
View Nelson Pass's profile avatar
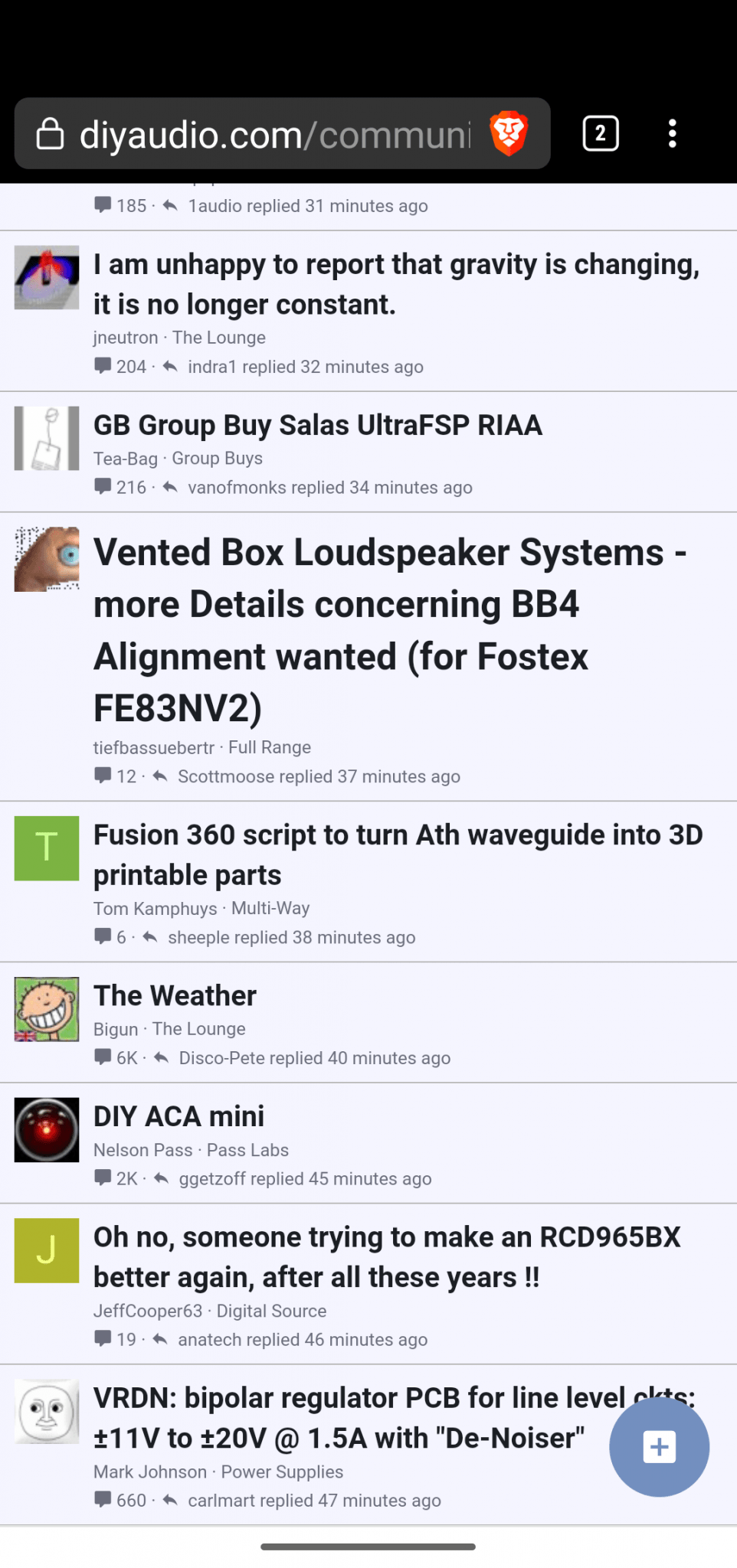(47, 1130)
